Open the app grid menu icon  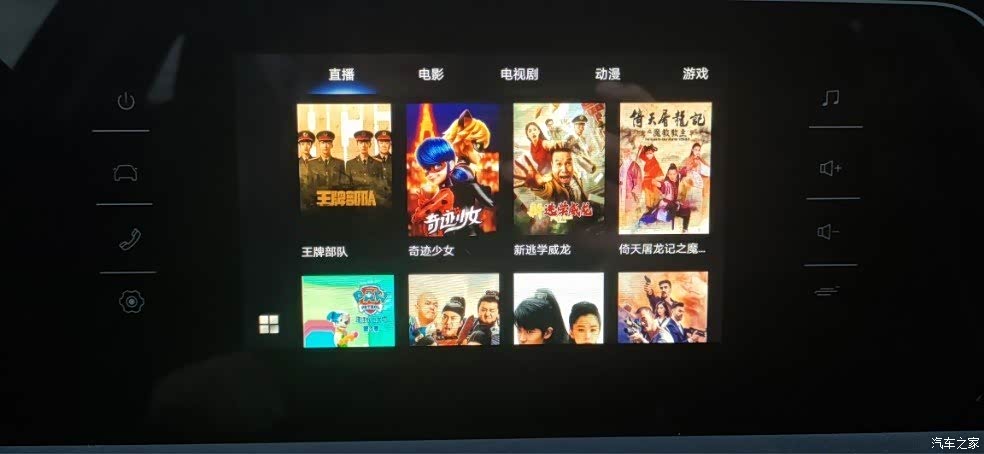coord(269,323)
